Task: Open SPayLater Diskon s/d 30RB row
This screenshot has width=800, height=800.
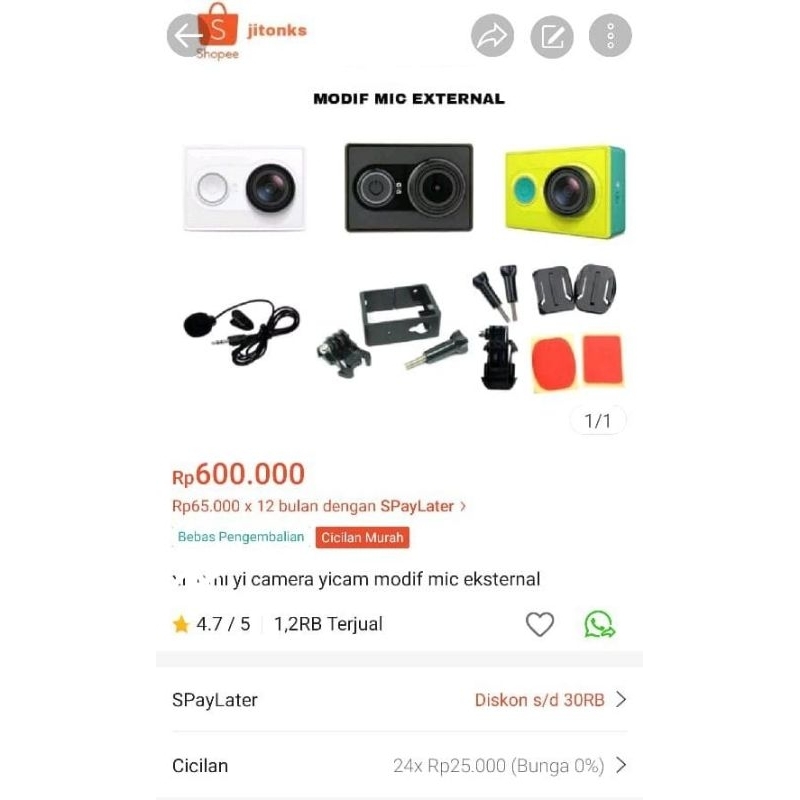Action: (400, 700)
